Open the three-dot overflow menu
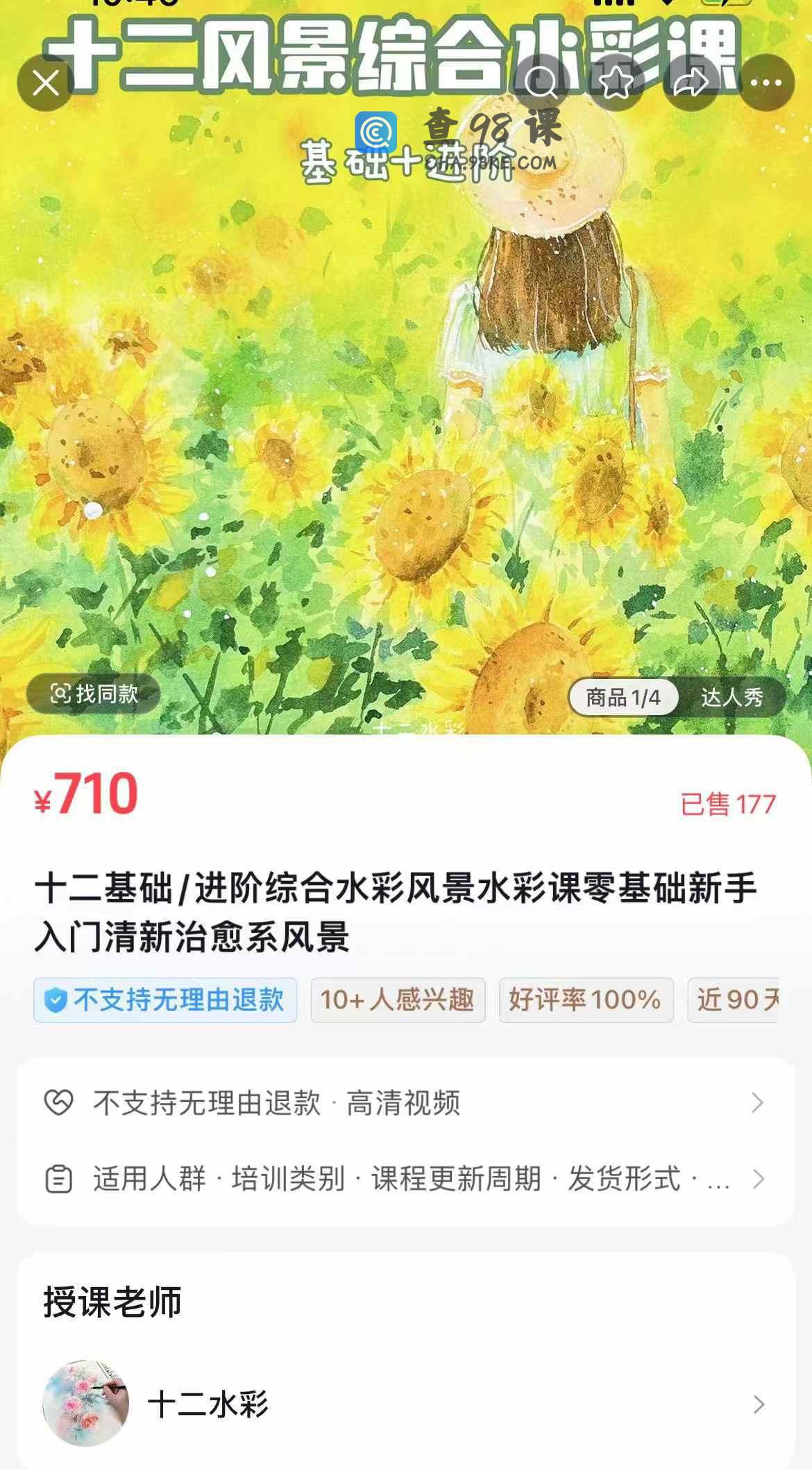This screenshot has width=812, height=1469. point(766,83)
